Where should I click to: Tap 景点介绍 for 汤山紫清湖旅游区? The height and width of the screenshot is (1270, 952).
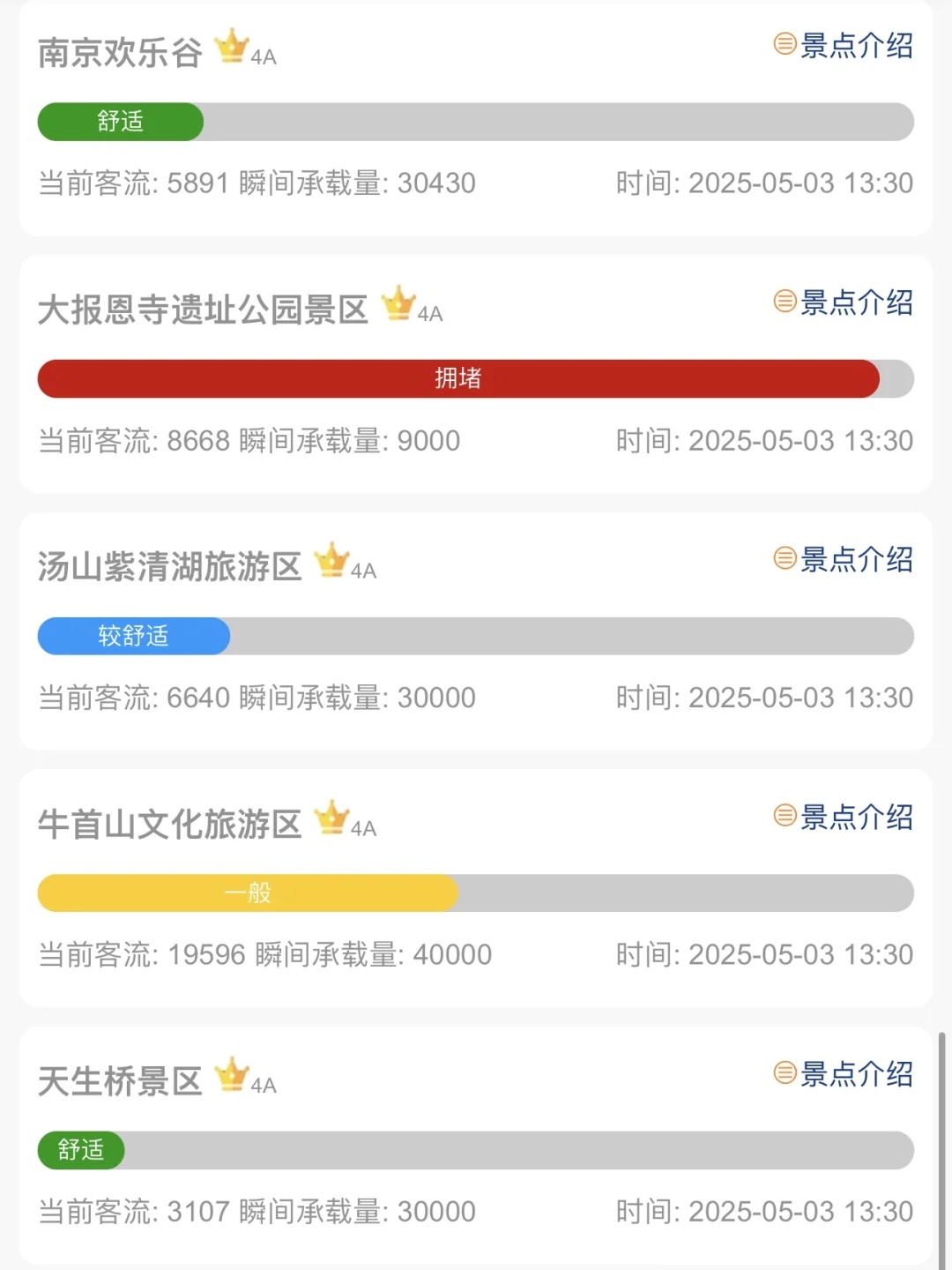point(844,559)
